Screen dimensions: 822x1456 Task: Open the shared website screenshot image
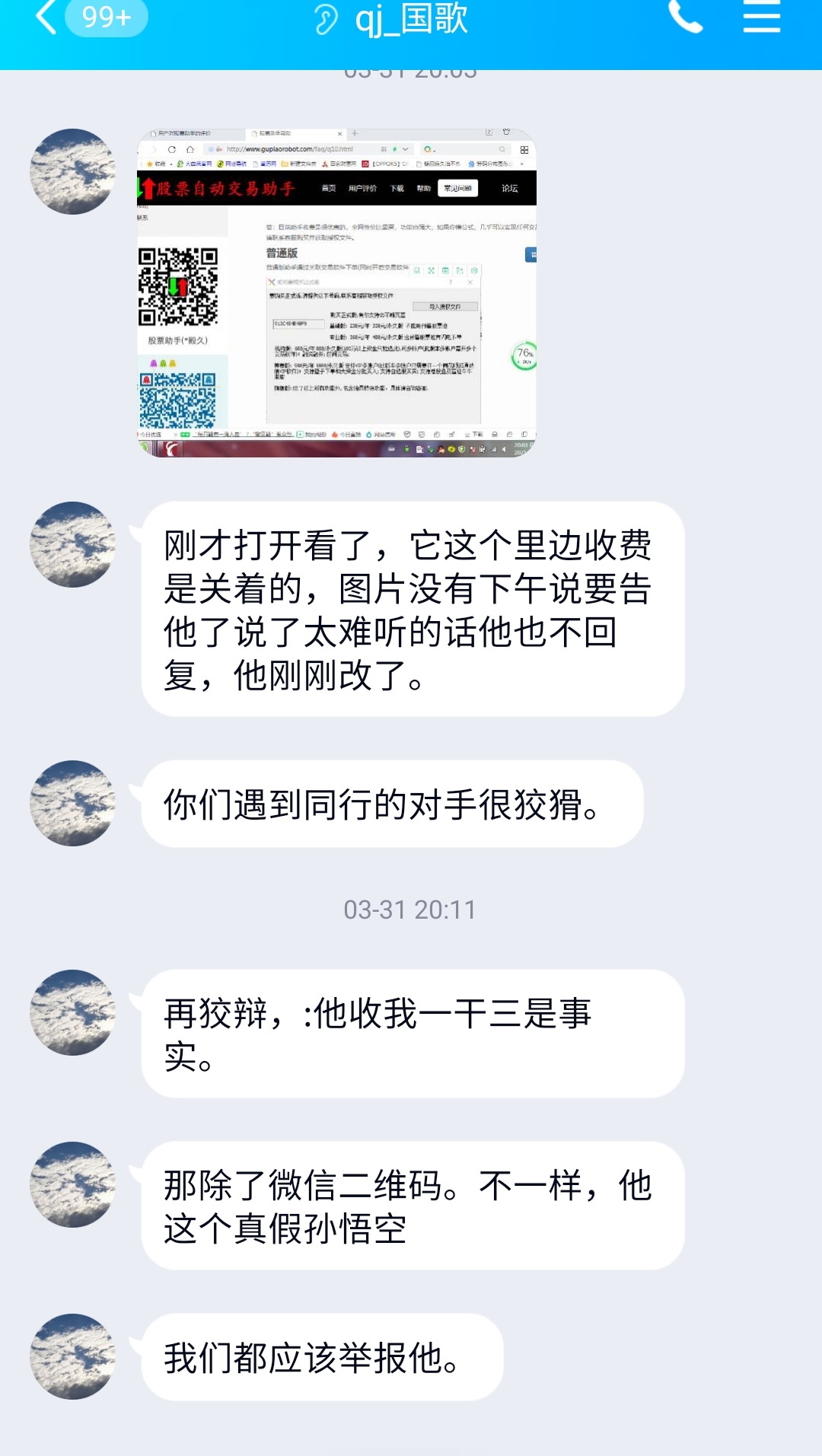click(336, 293)
